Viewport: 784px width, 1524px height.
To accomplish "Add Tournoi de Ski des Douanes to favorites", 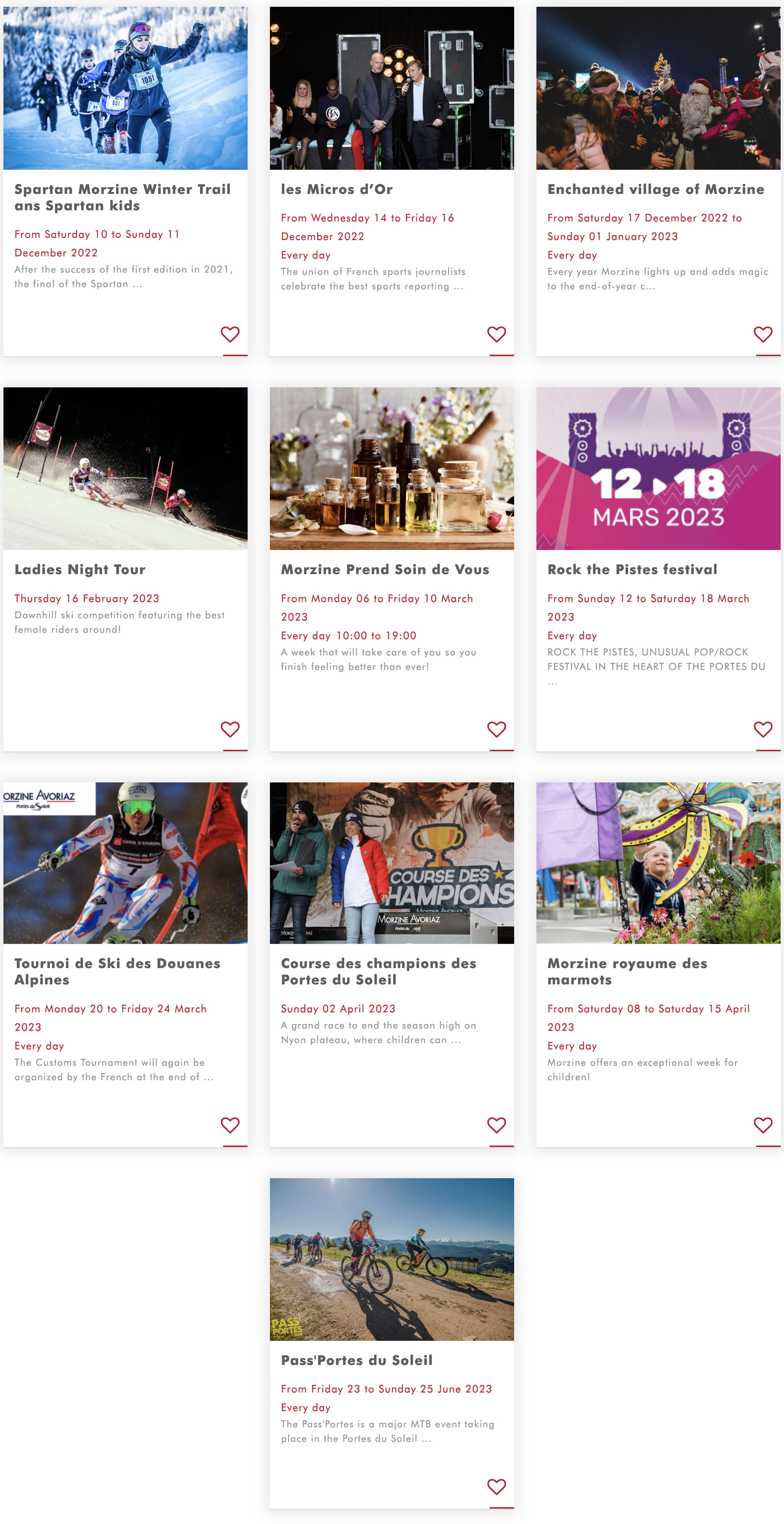I will click(230, 1125).
